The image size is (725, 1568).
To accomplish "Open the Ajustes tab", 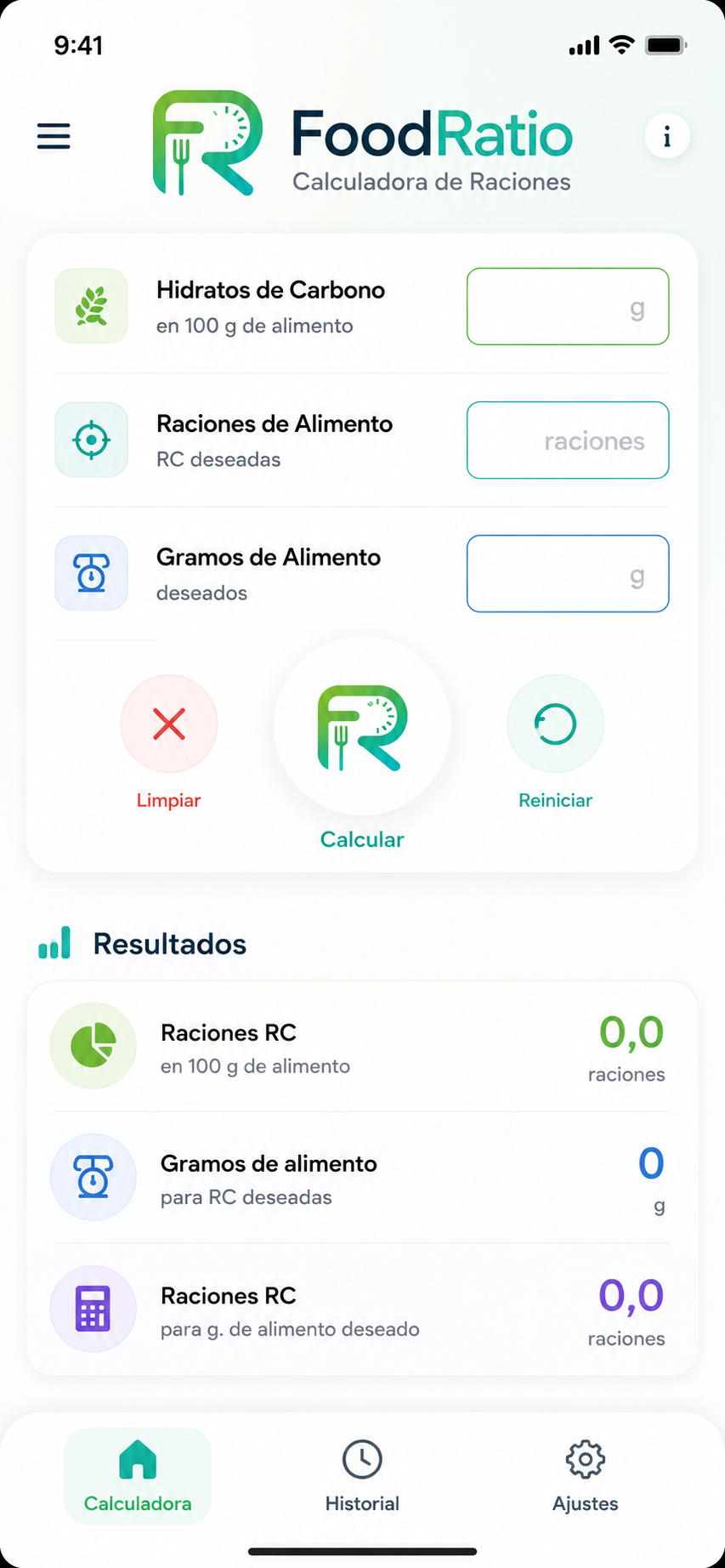I will (586, 1476).
